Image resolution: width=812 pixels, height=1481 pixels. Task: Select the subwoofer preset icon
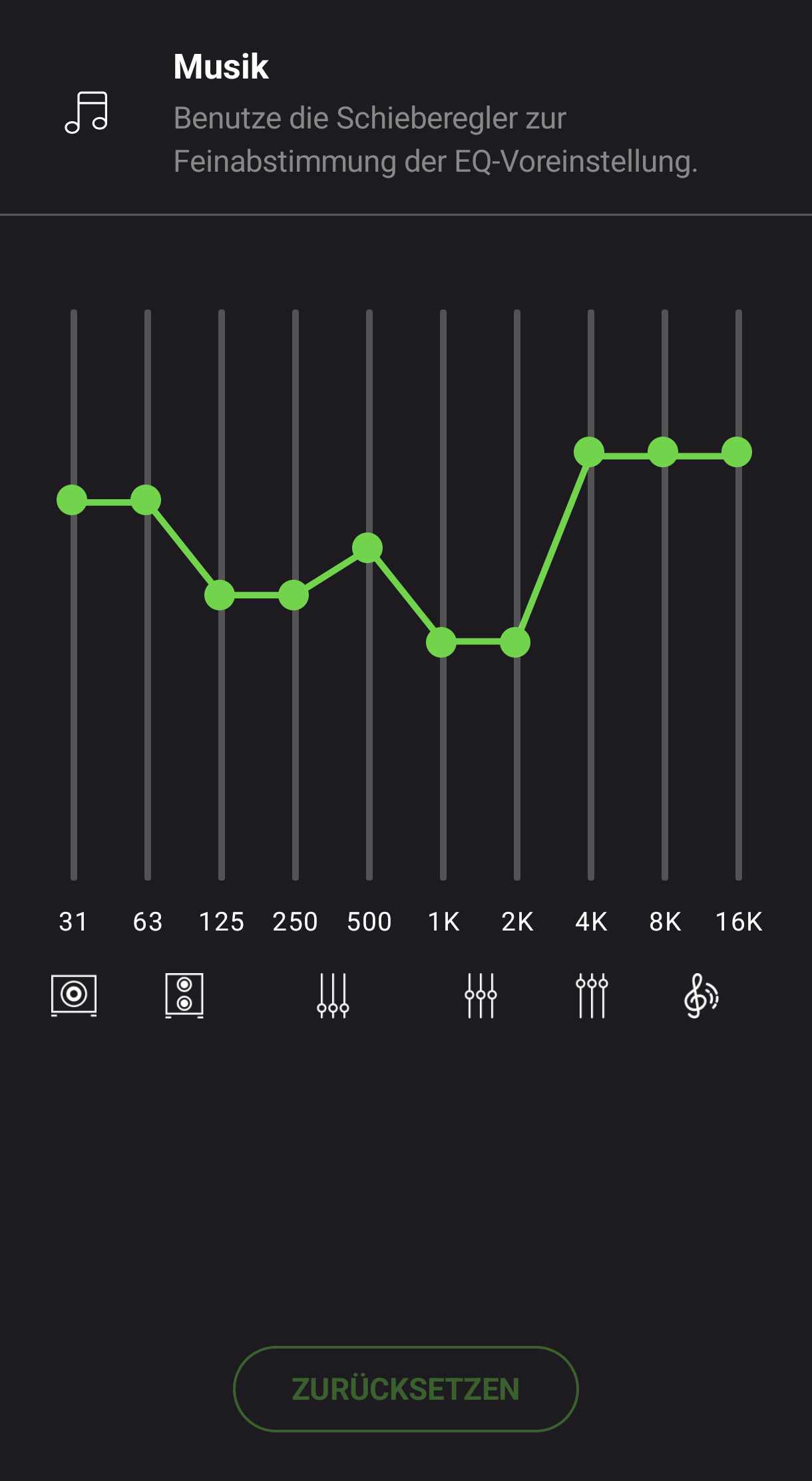(74, 995)
